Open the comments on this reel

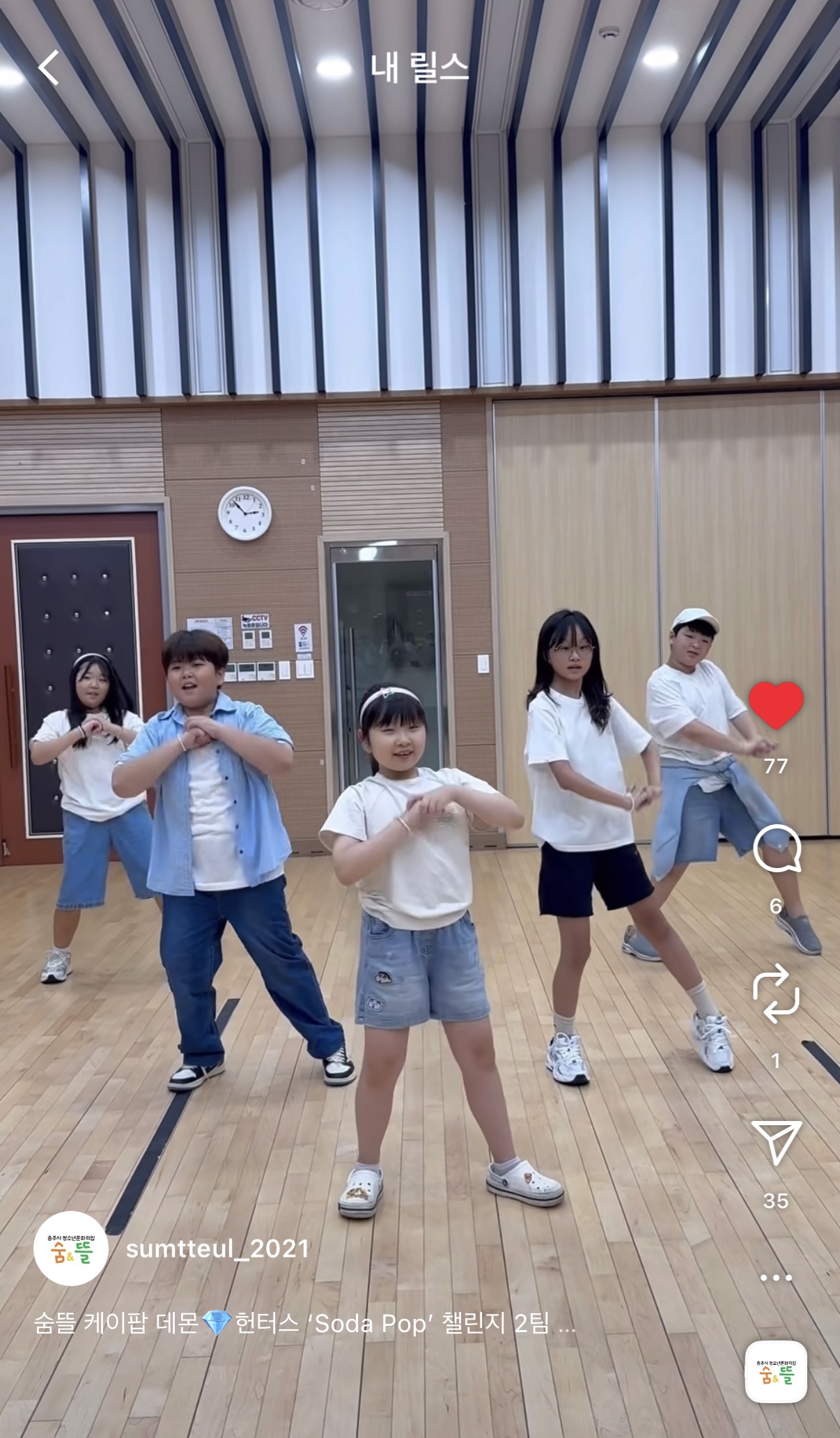tap(777, 849)
